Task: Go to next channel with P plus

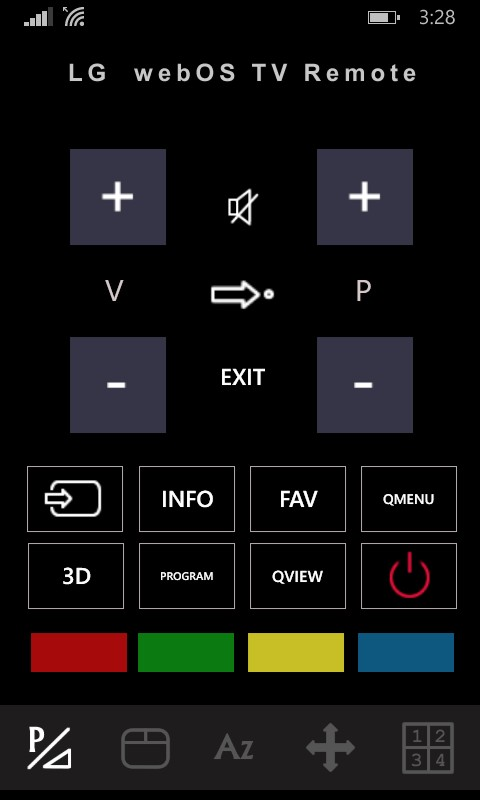Action: (x=365, y=197)
